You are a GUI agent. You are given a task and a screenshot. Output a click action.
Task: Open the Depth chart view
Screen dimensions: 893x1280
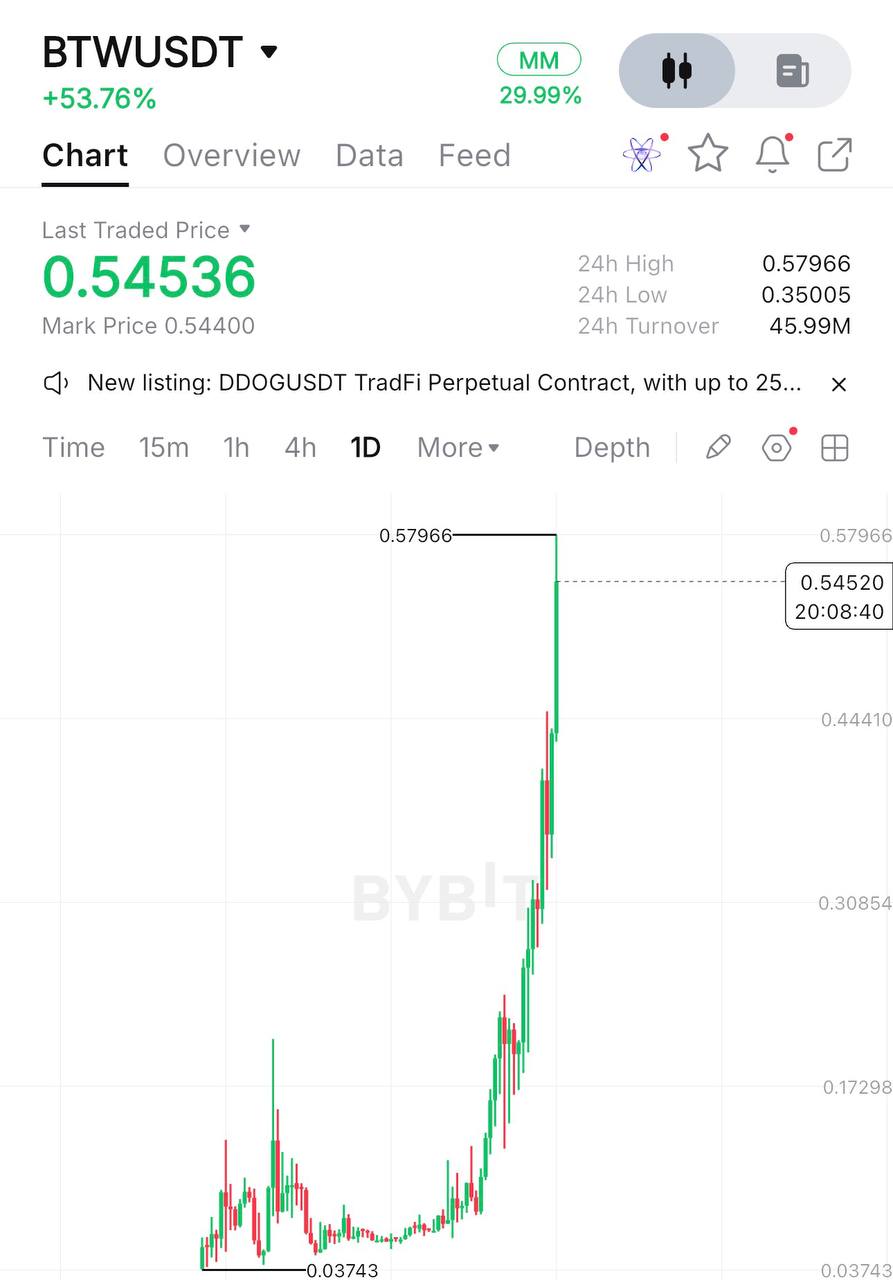(x=612, y=447)
